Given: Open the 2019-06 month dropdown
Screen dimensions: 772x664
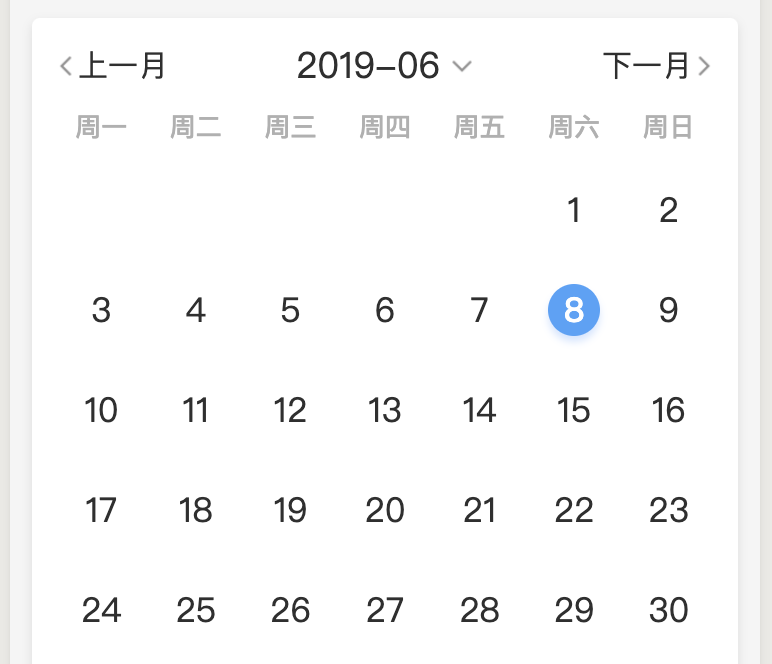Looking at the screenshot, I should [x=384, y=66].
